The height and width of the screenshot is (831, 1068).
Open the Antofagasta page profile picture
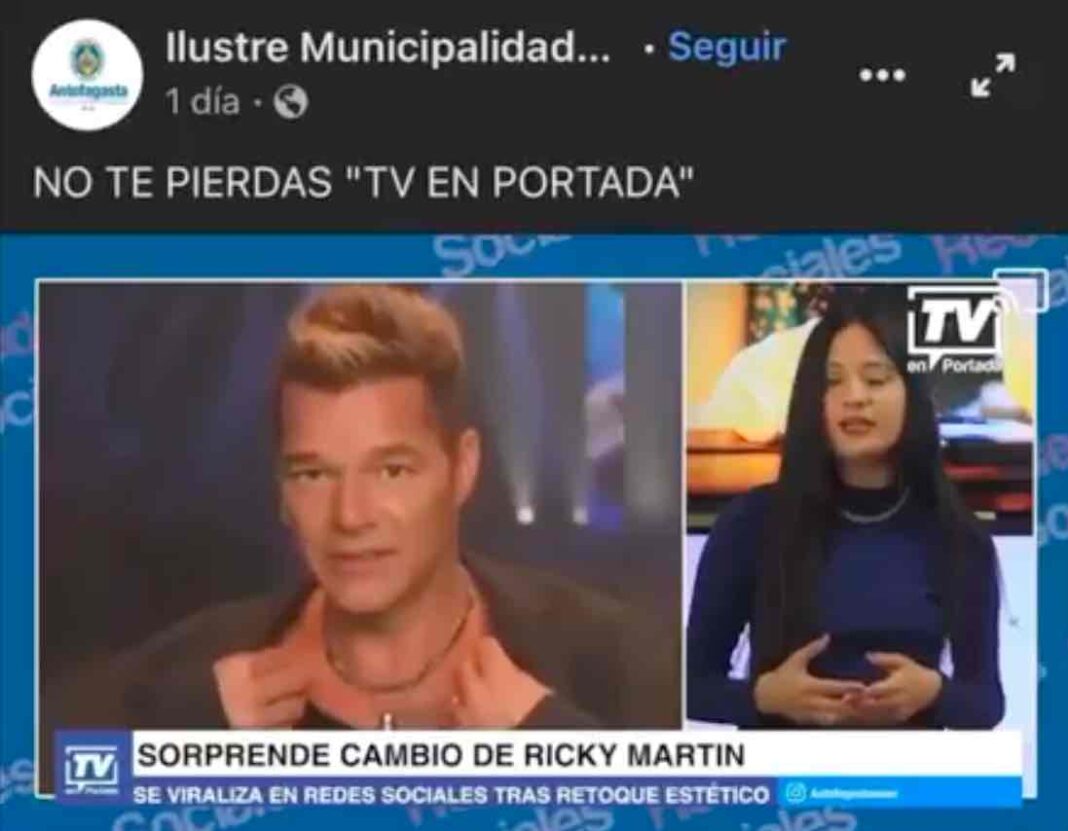87,76
